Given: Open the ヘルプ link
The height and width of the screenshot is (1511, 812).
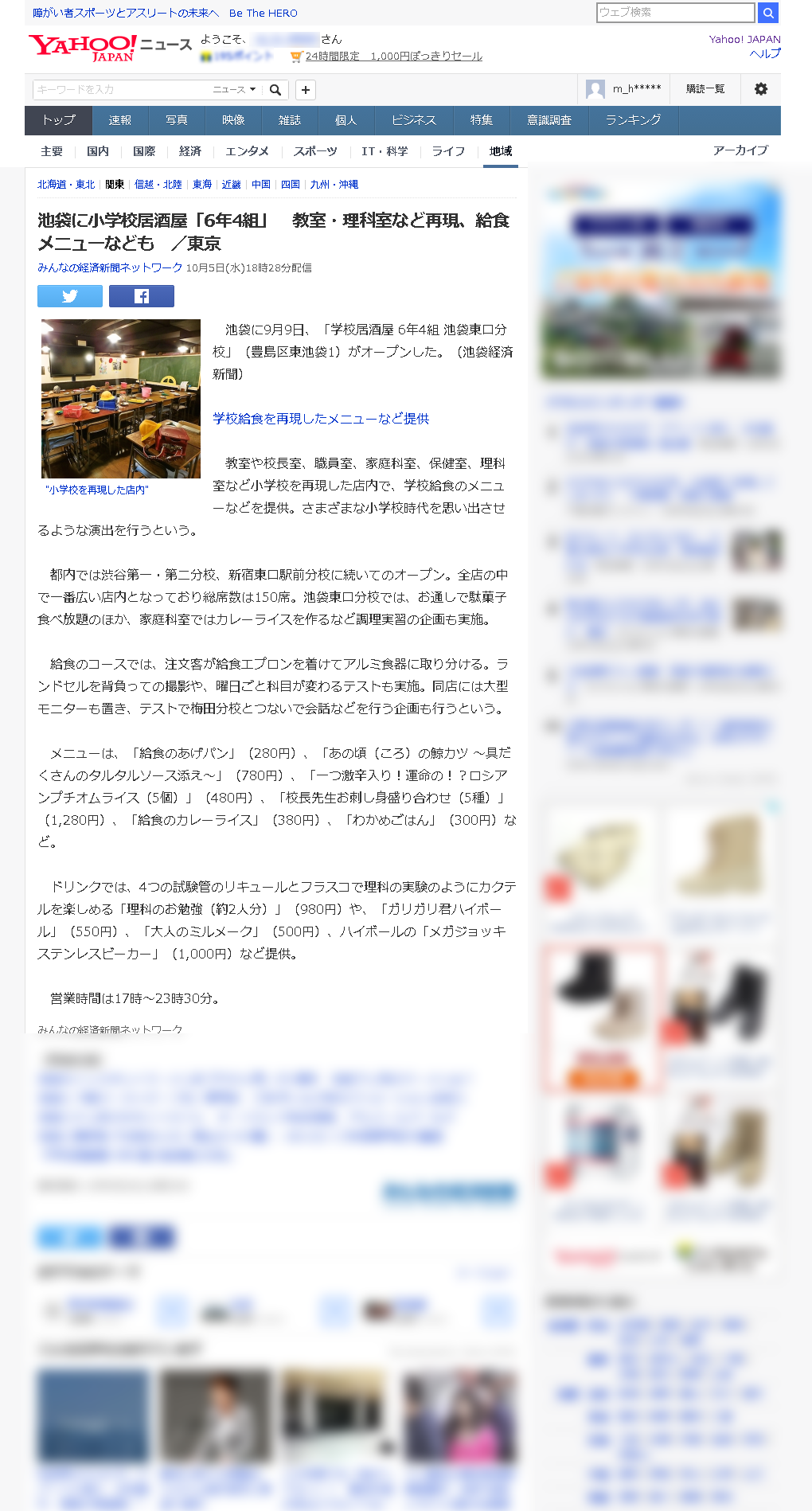Looking at the screenshot, I should 765,53.
